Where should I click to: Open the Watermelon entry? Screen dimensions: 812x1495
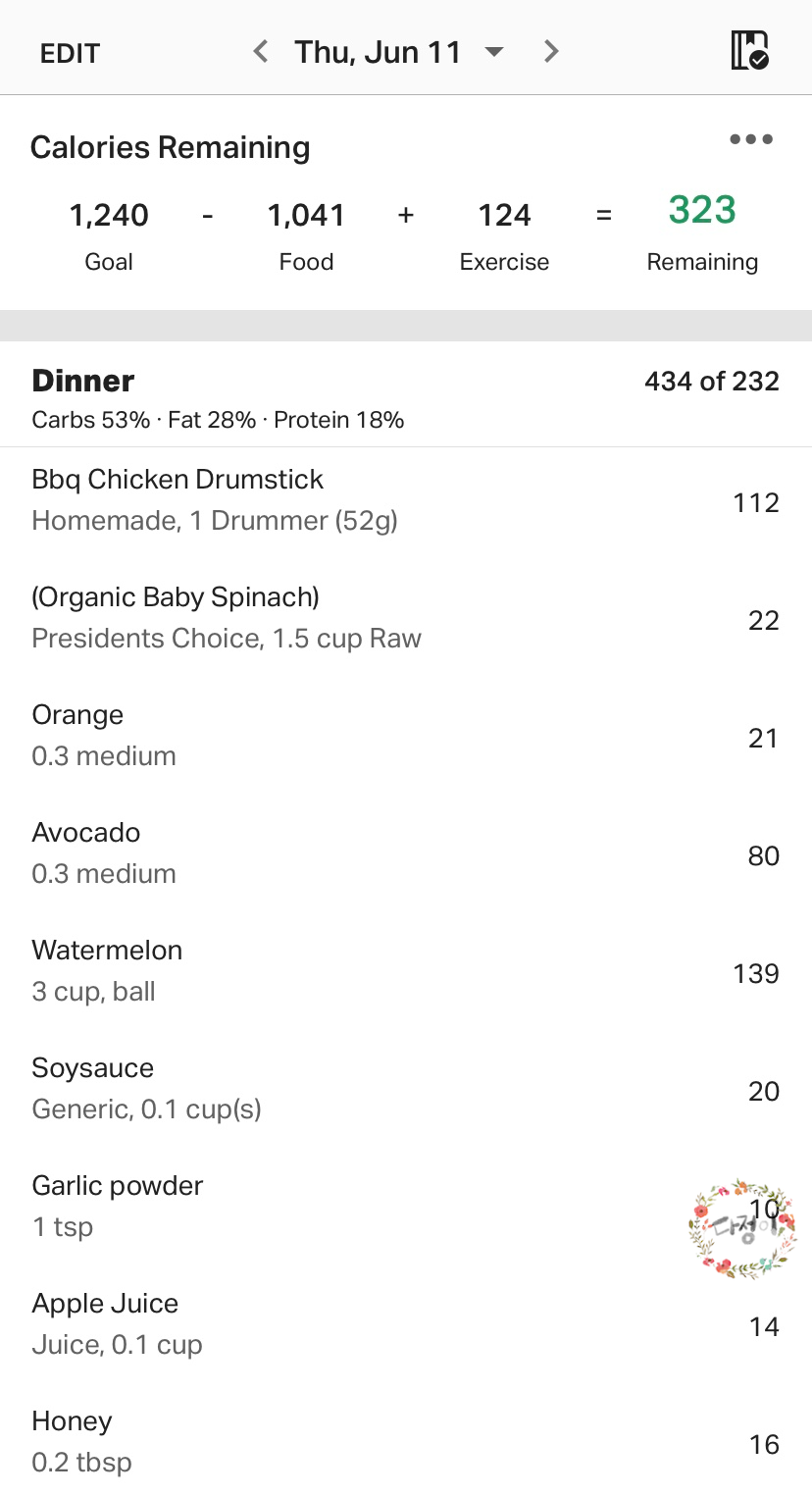tap(406, 972)
